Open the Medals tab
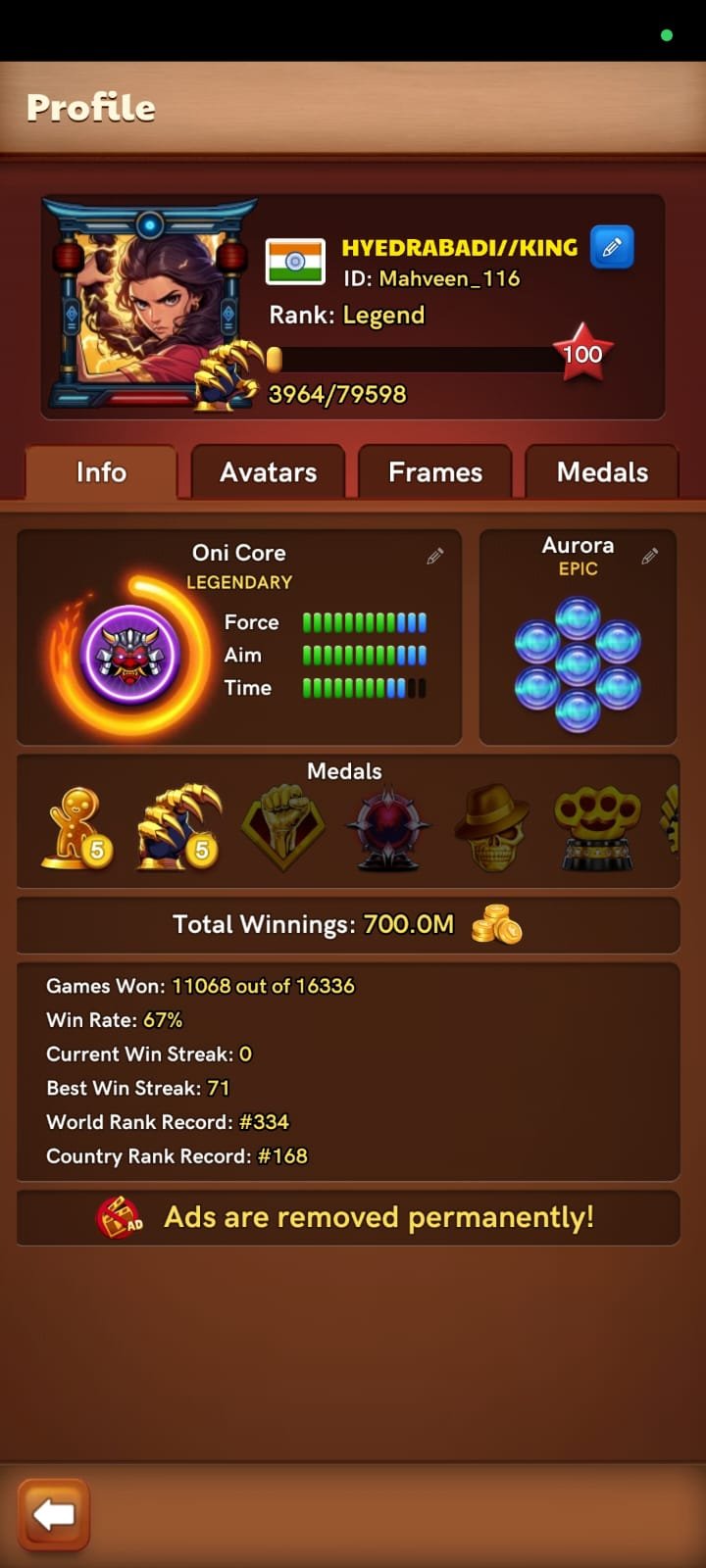The height and width of the screenshot is (1568, 706). point(602,472)
